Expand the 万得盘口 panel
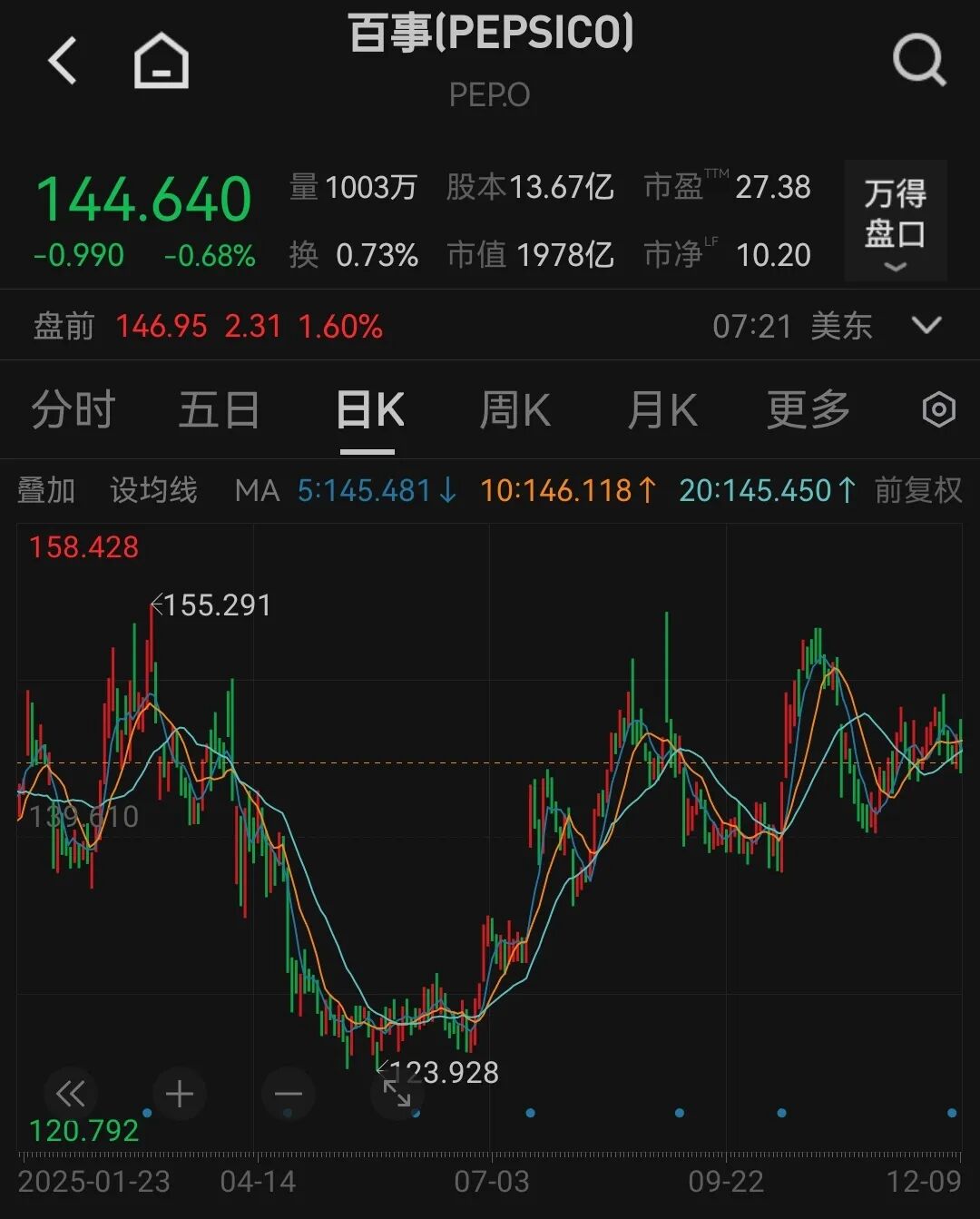This screenshot has height=1219, width=980. pos(896,221)
